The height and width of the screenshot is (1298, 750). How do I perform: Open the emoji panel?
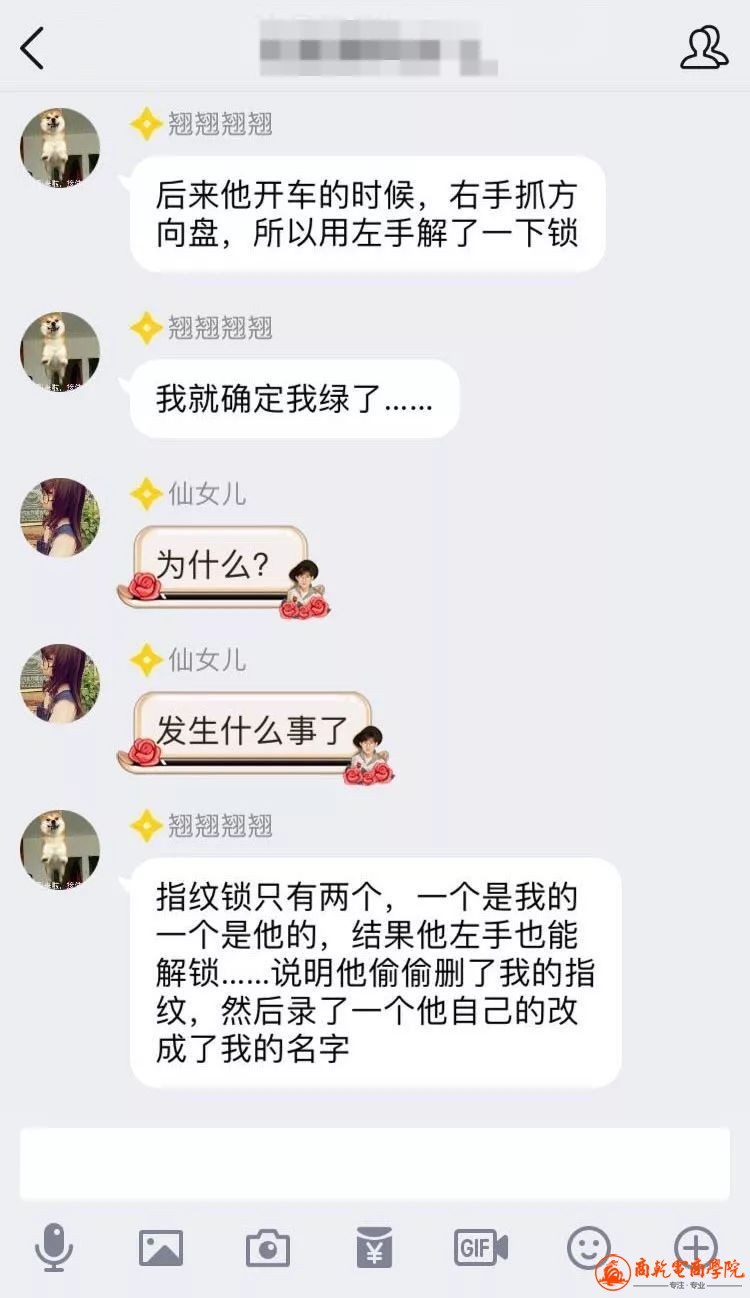589,1248
